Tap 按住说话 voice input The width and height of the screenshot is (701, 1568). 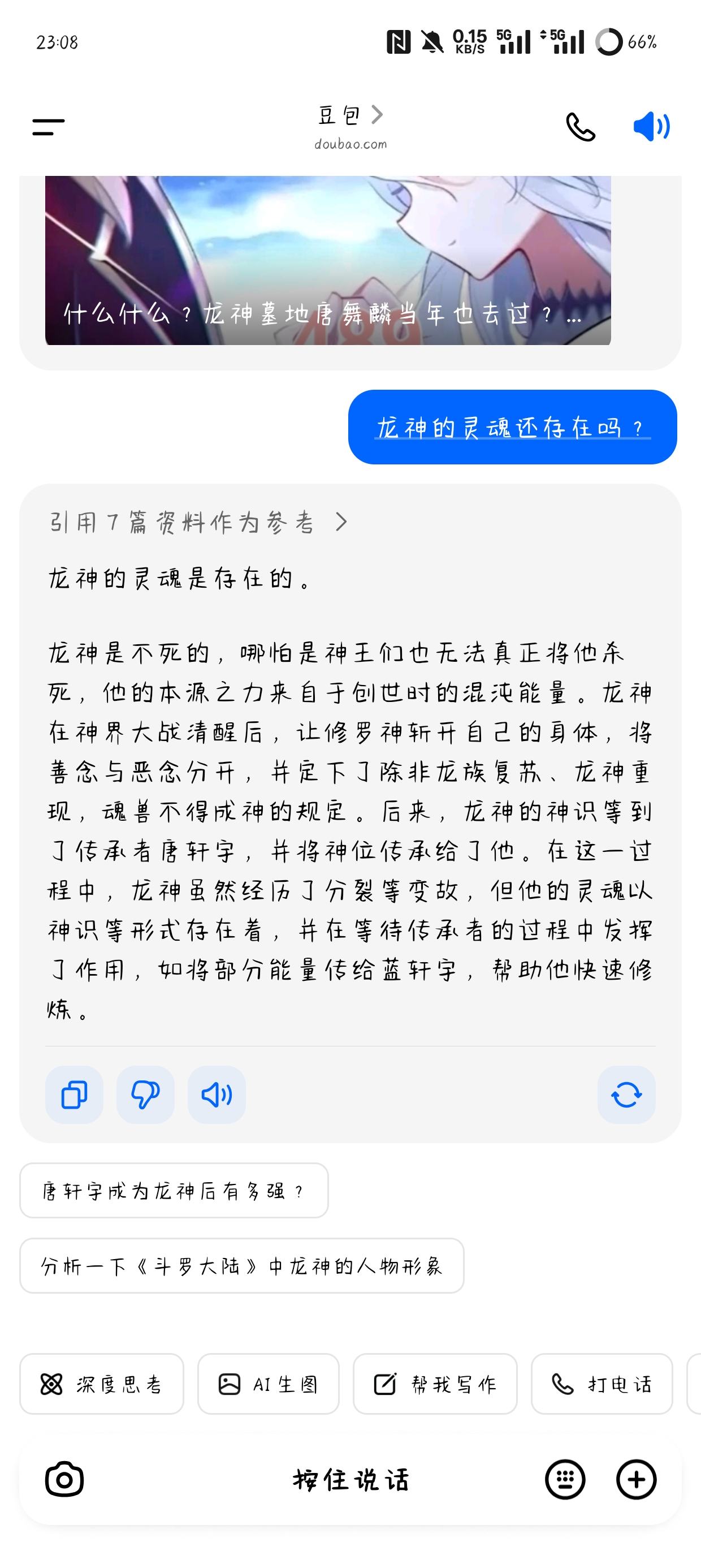(x=350, y=1480)
